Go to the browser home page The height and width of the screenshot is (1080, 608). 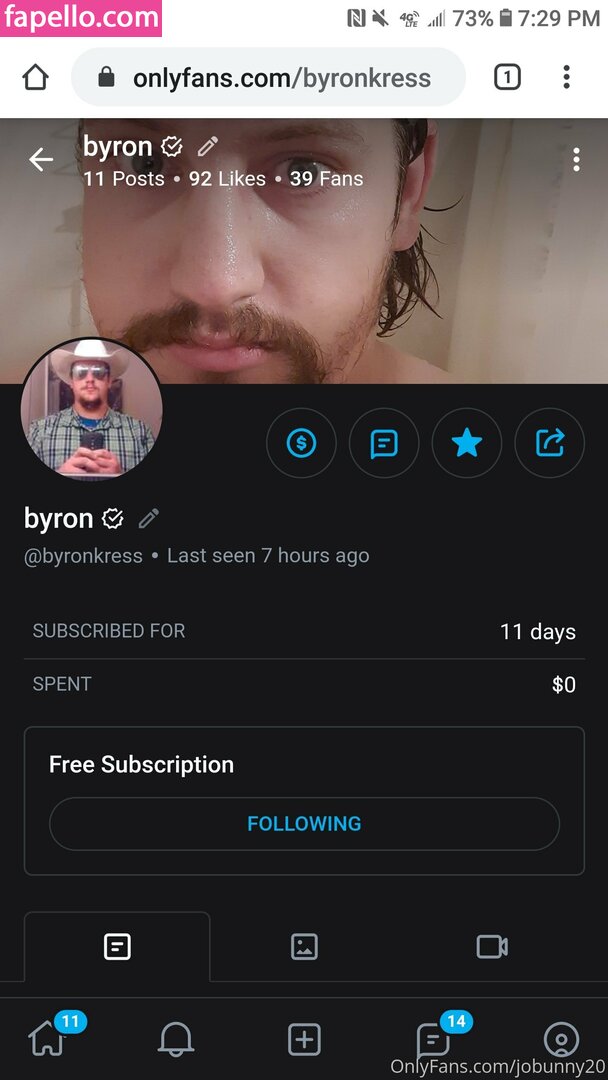pyautogui.click(x=35, y=77)
